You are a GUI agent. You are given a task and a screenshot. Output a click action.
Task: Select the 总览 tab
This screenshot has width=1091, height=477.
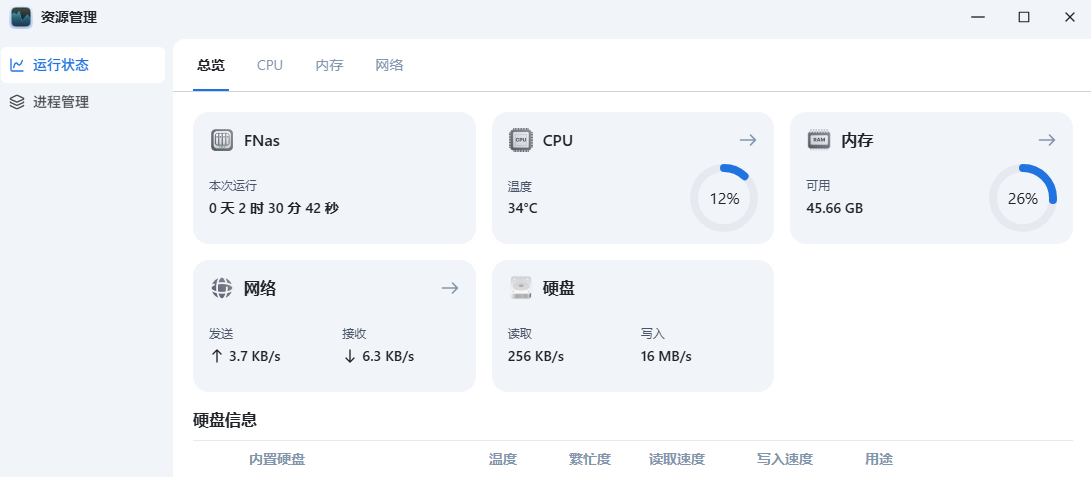(x=211, y=65)
